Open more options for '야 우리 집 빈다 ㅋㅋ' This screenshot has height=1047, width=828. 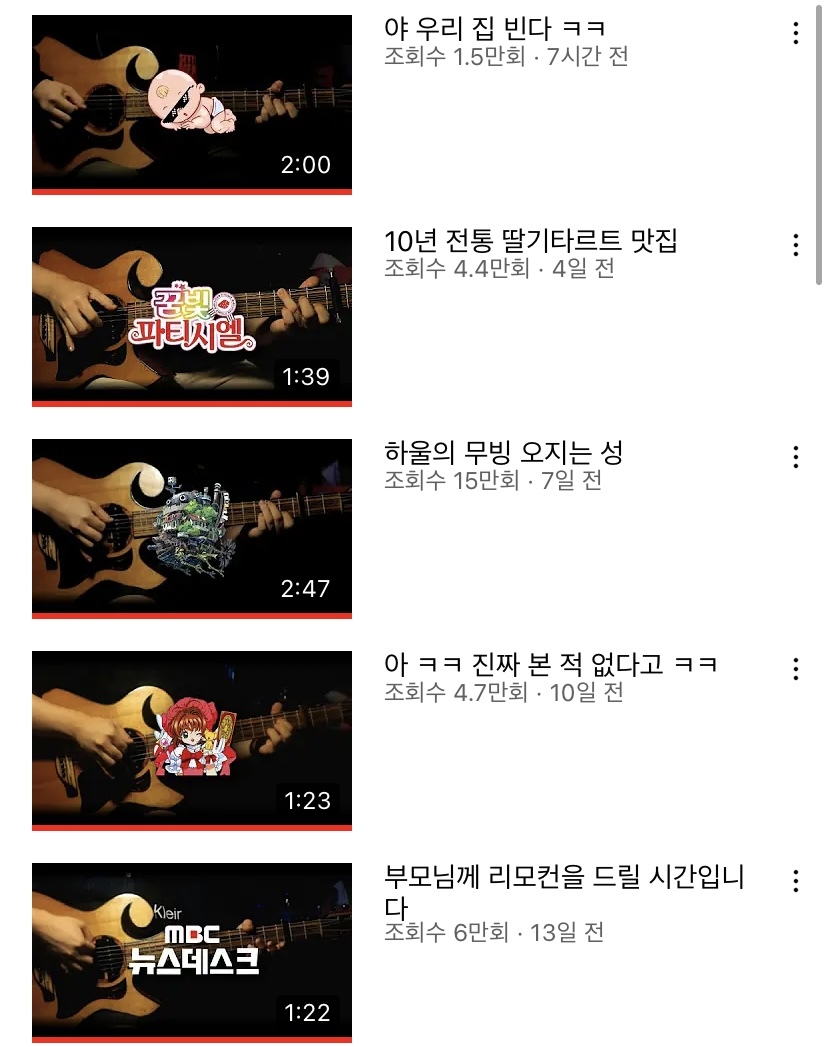pos(795,33)
